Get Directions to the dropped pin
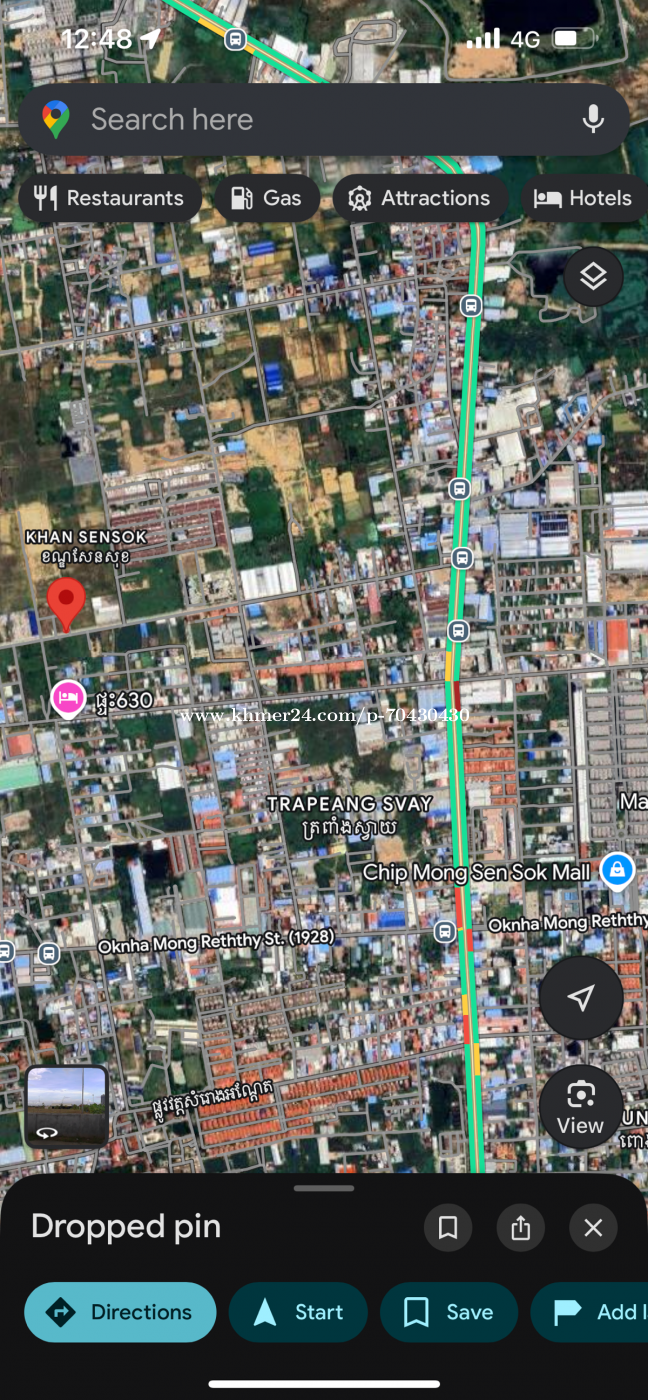Viewport: 648px width, 1400px height. (x=120, y=1312)
